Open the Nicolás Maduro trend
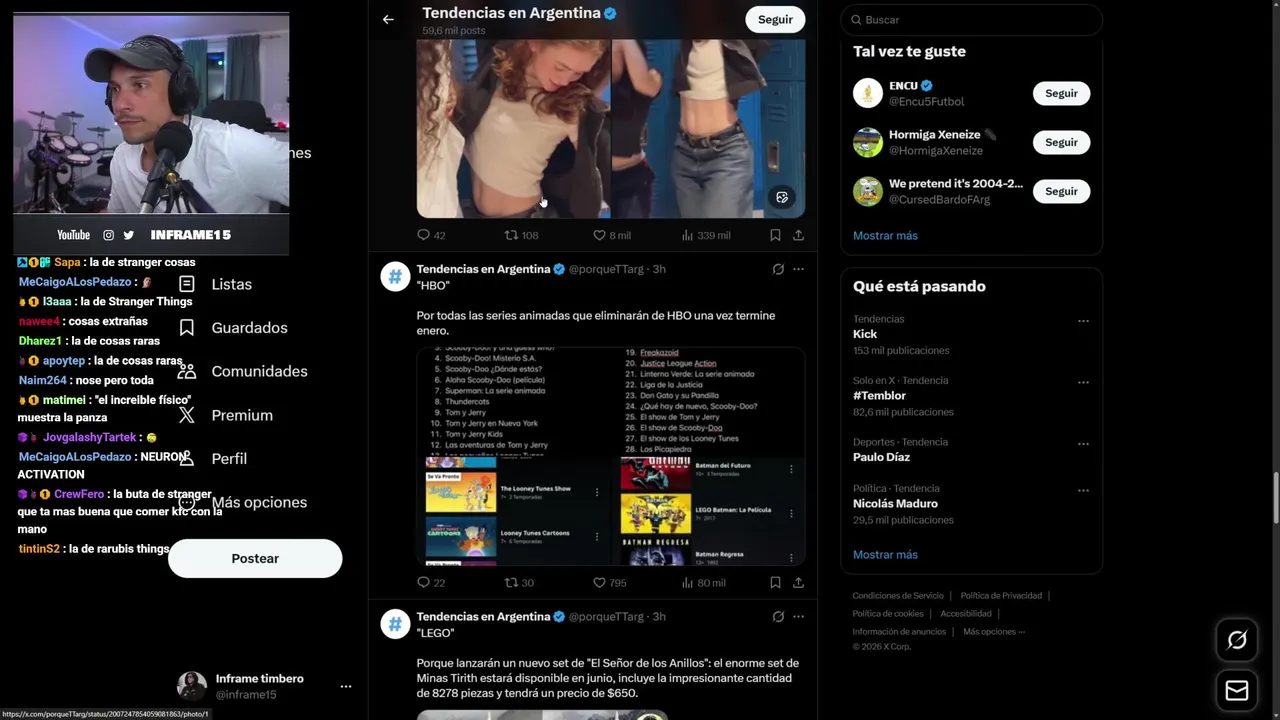The image size is (1280, 720). tap(895, 504)
